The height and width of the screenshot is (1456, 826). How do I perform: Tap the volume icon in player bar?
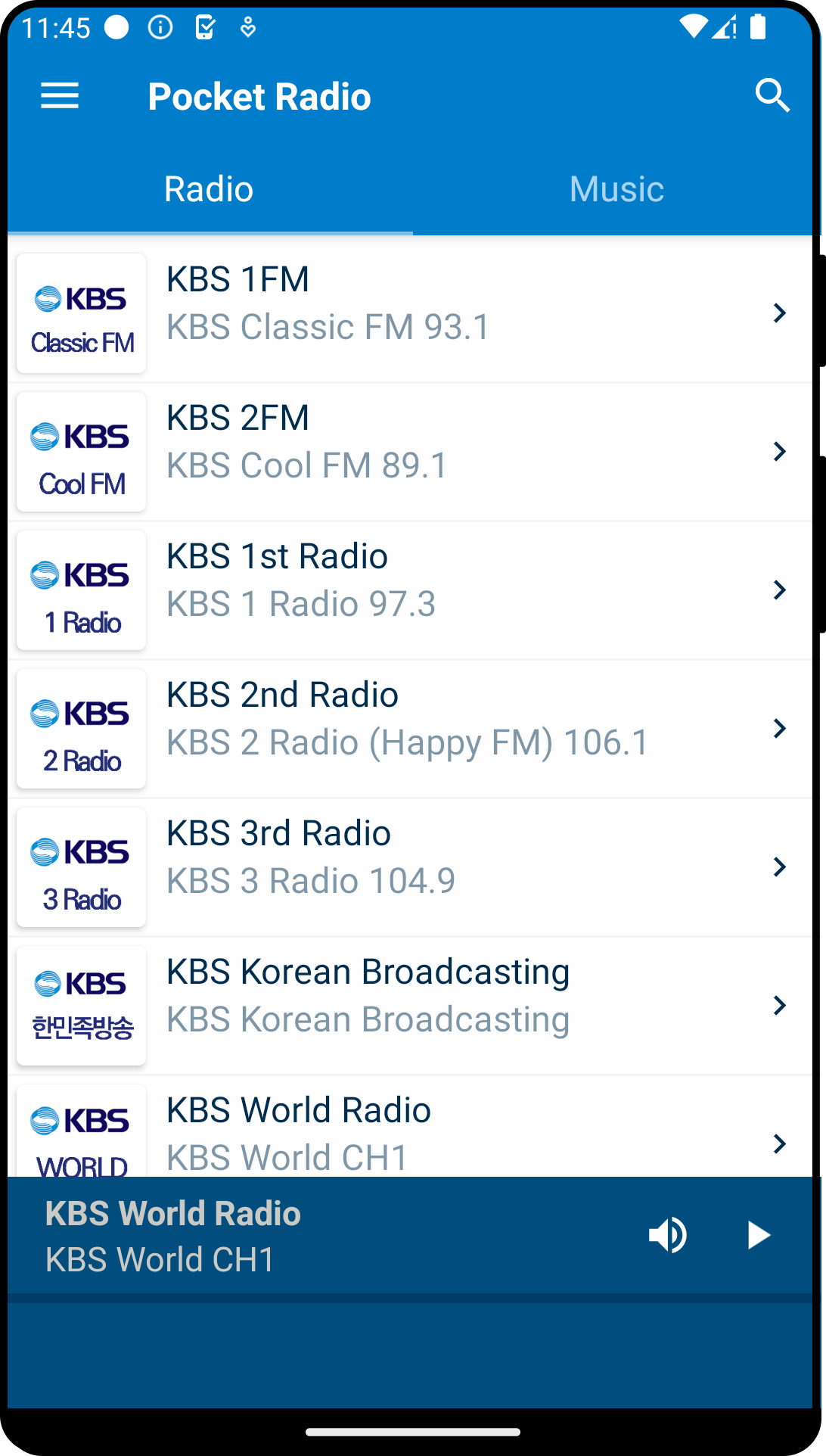coord(668,1235)
